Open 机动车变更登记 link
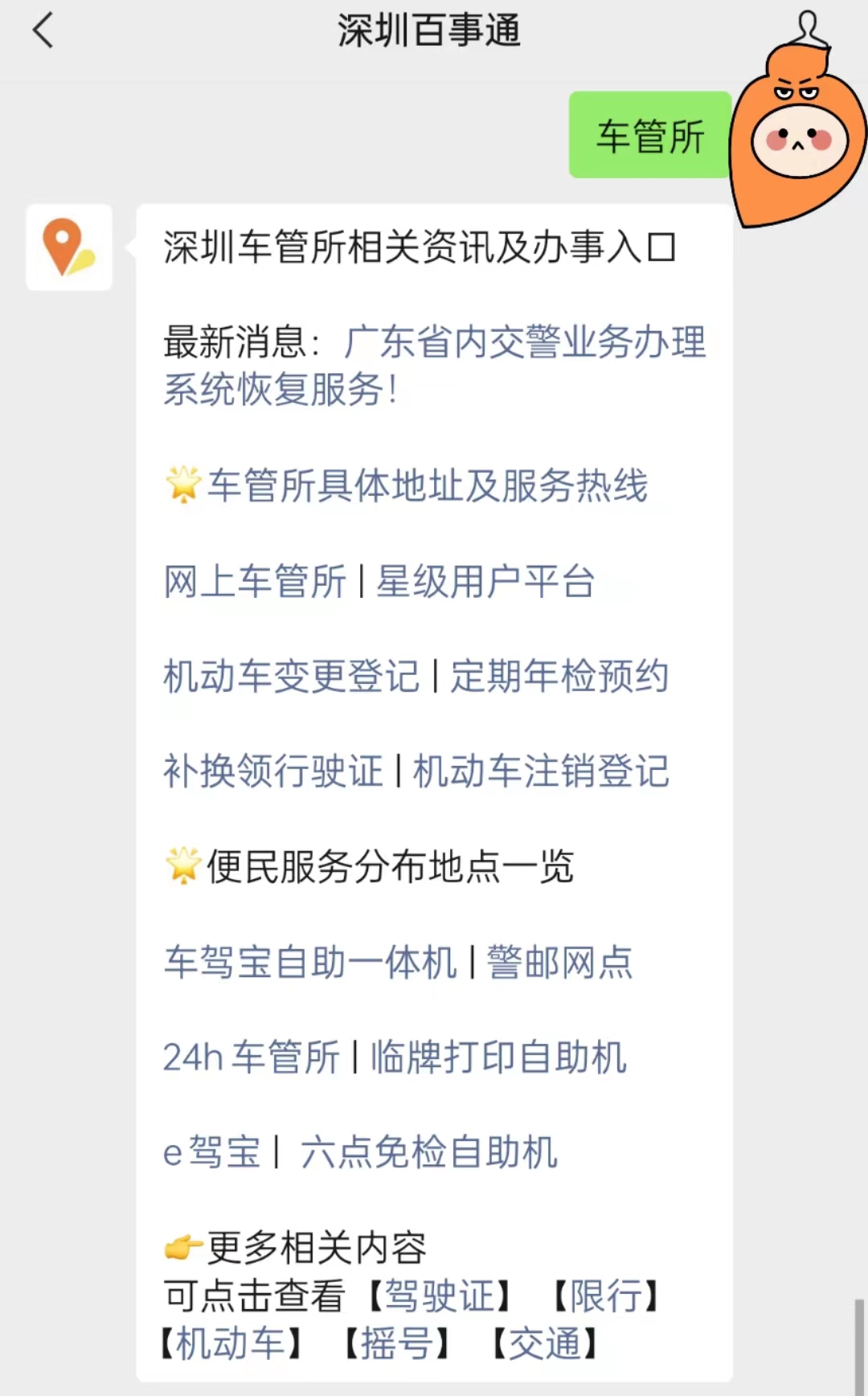Image resolution: width=868 pixels, height=1396 pixels. tap(291, 677)
